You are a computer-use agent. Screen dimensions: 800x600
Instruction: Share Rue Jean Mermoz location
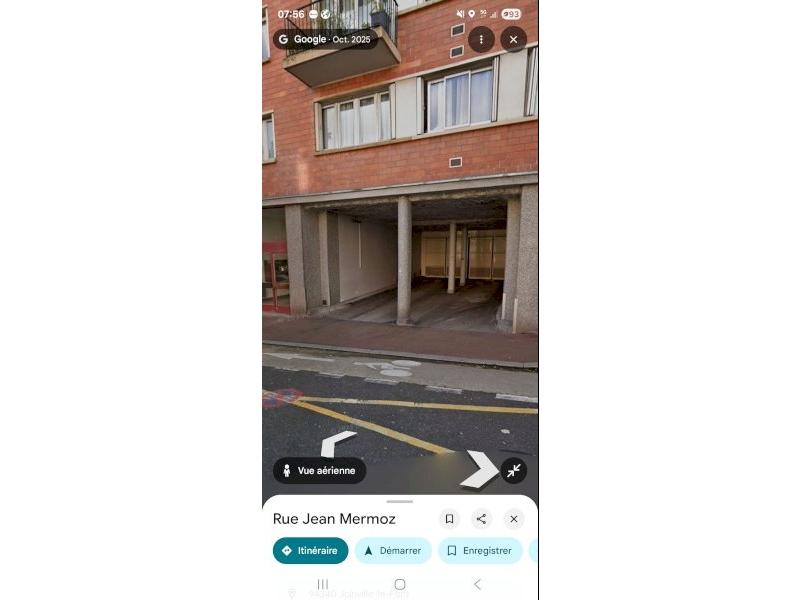pos(481,519)
